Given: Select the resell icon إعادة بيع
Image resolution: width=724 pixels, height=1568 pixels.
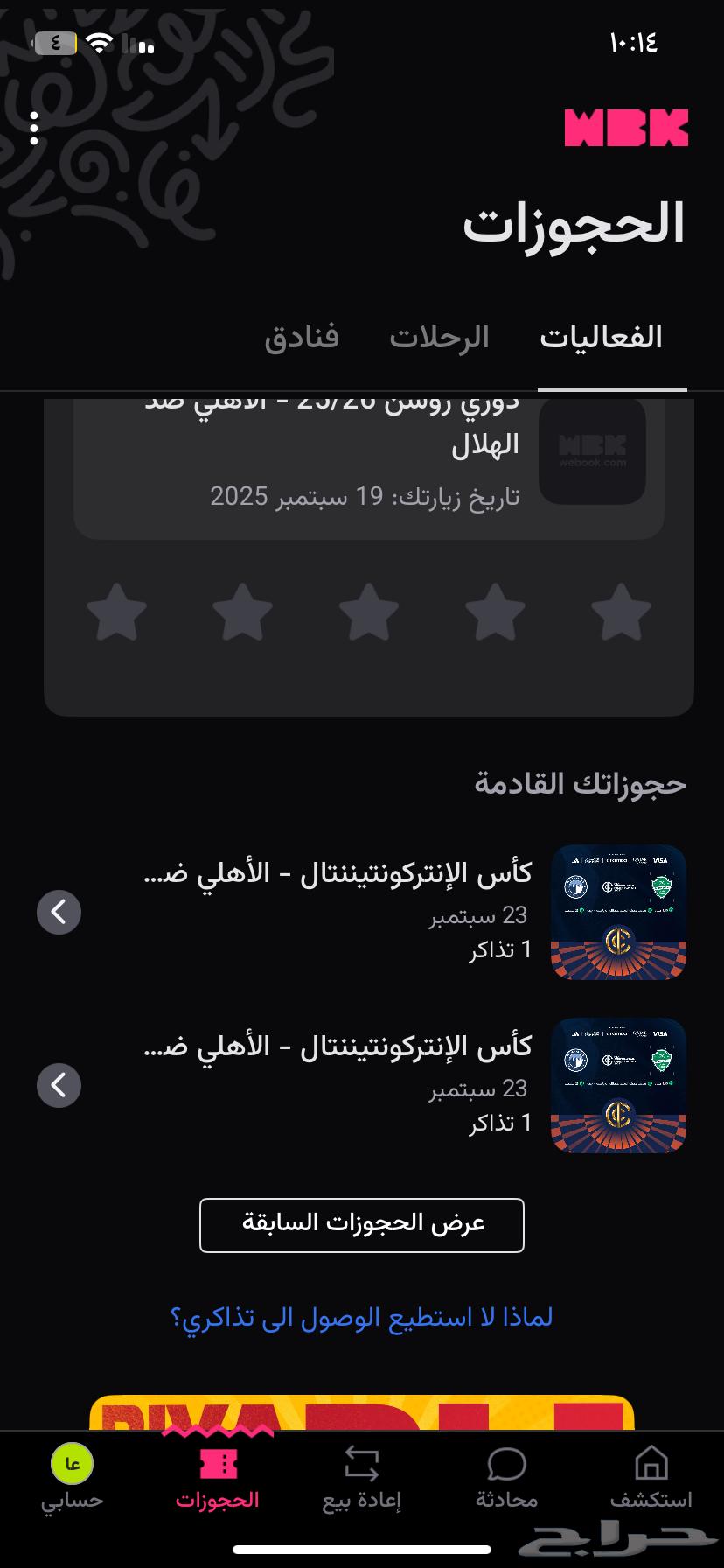Looking at the screenshot, I should tap(362, 1479).
